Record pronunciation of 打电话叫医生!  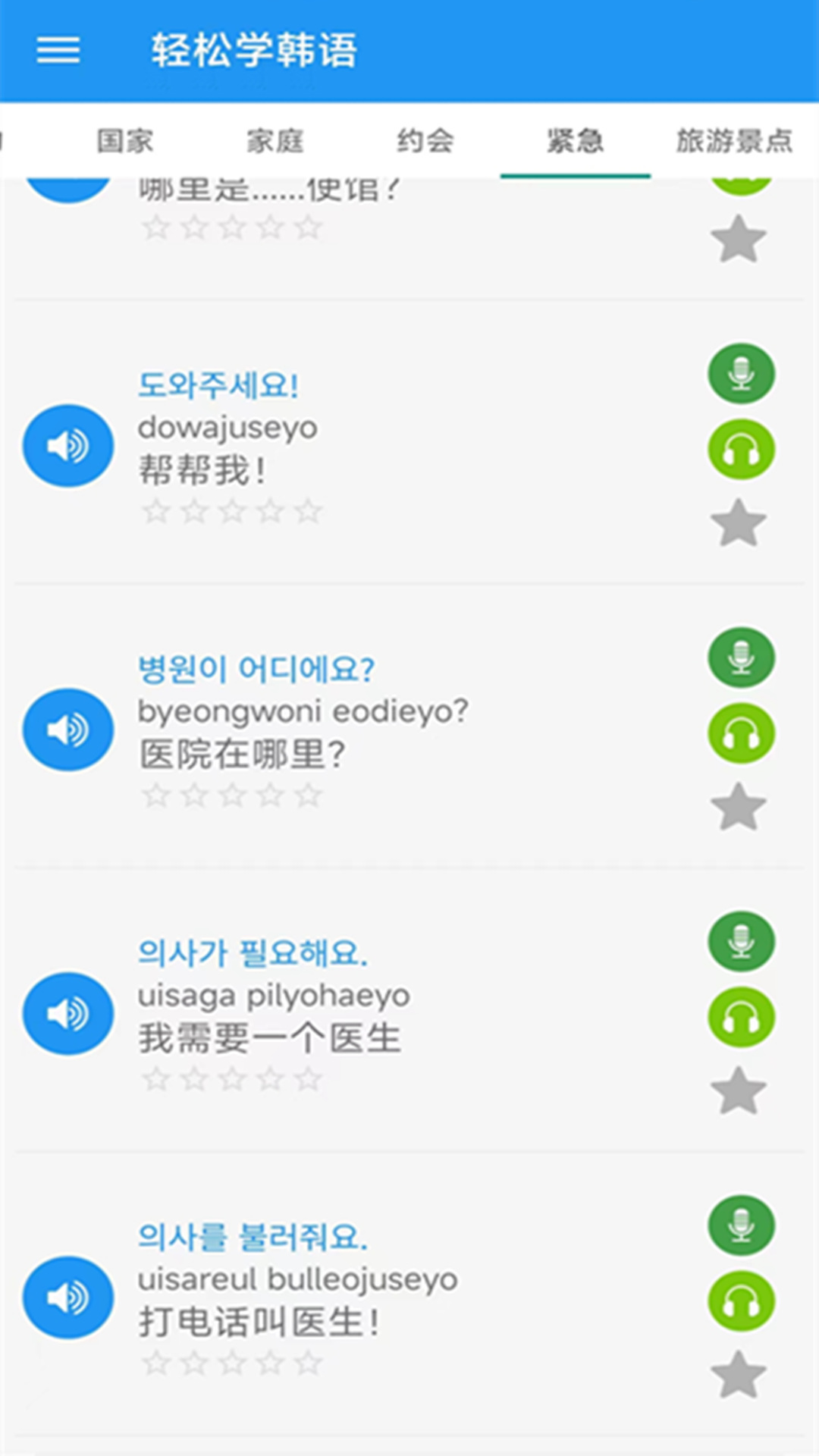click(x=741, y=1225)
